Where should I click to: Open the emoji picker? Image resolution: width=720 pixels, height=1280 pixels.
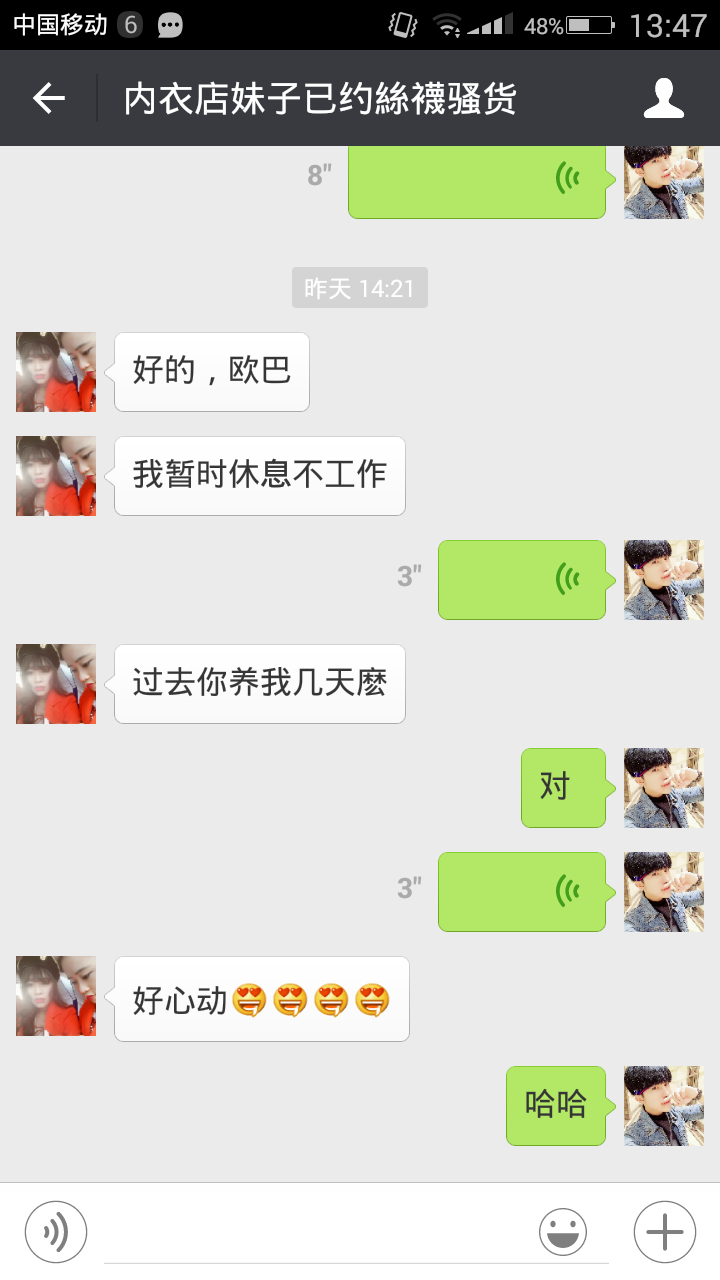click(x=563, y=1232)
